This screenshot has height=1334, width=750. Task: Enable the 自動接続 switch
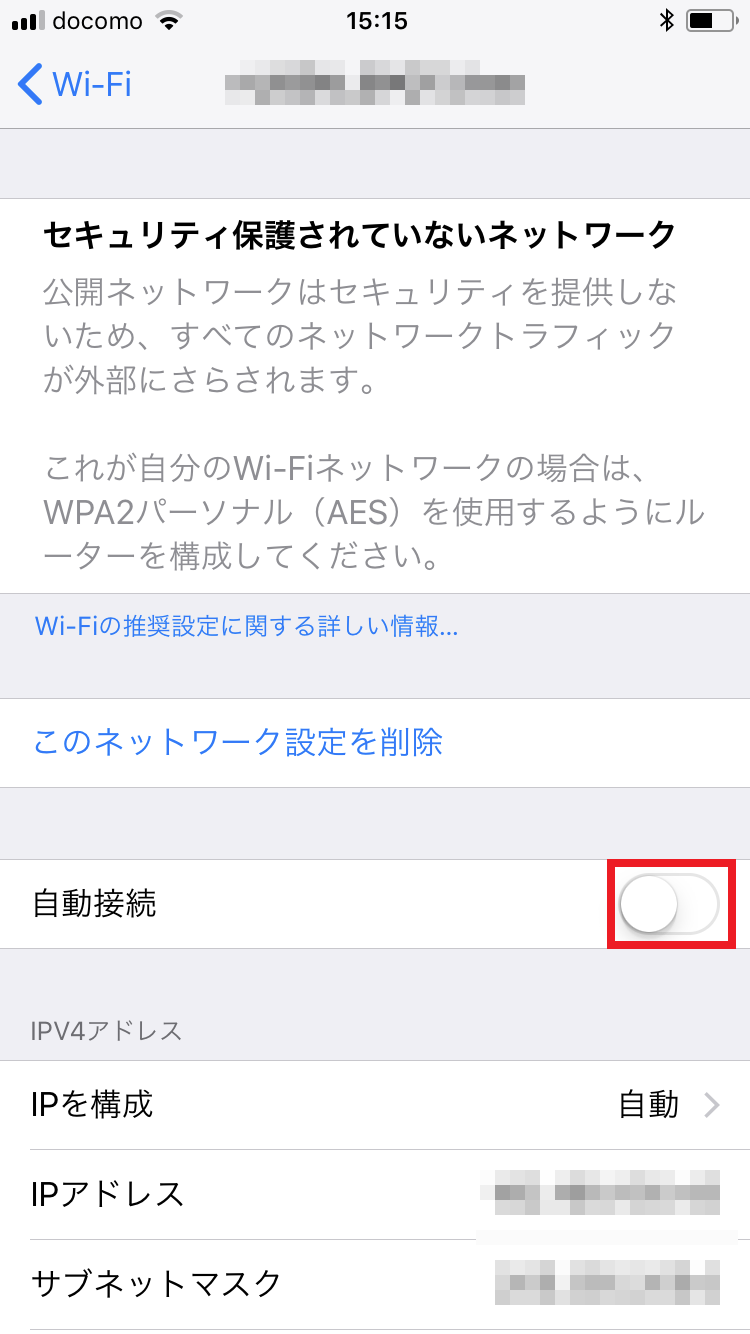click(669, 903)
